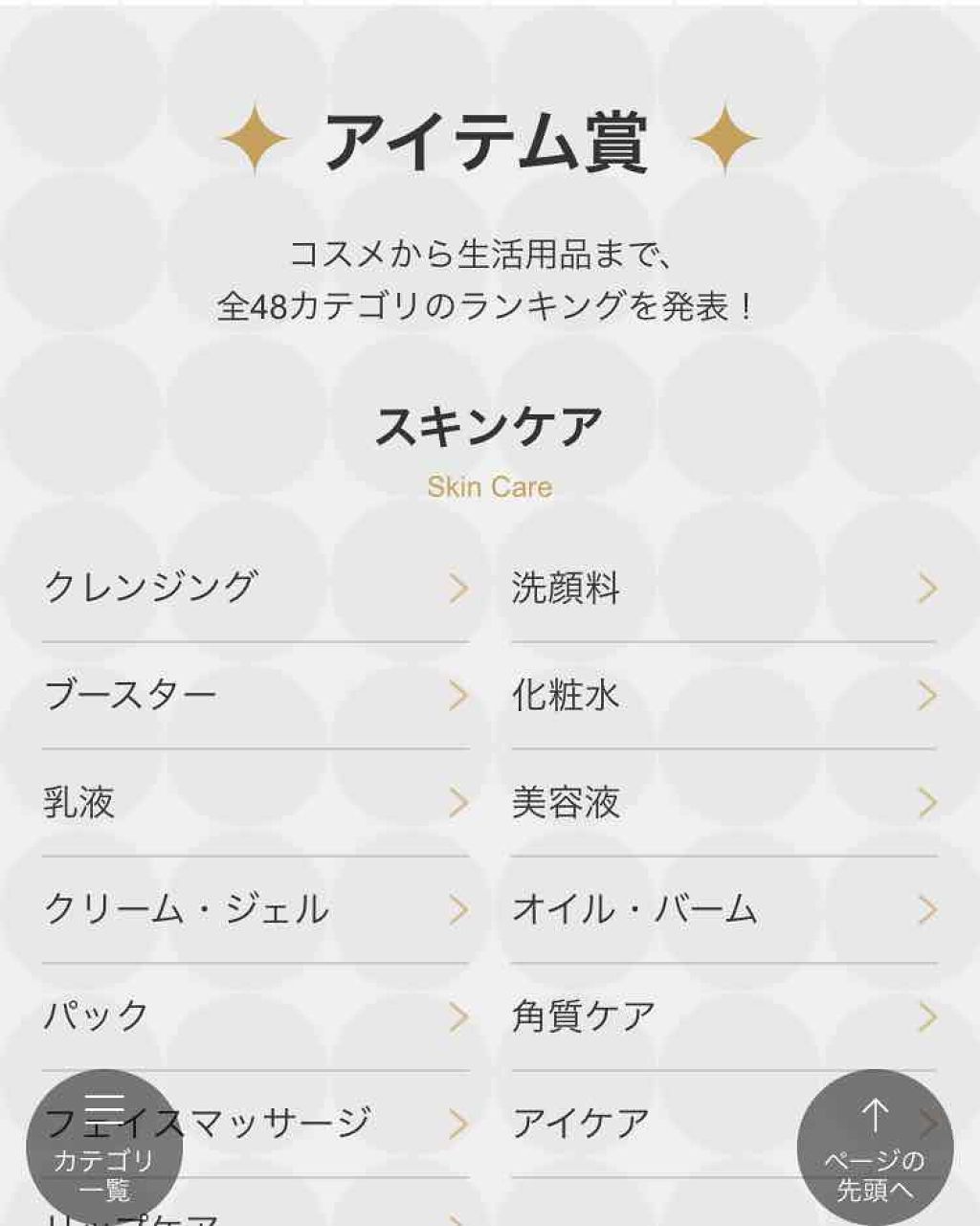The height and width of the screenshot is (1226, 980).
Task: Go to the 美容液 ranking
Action: (723, 803)
